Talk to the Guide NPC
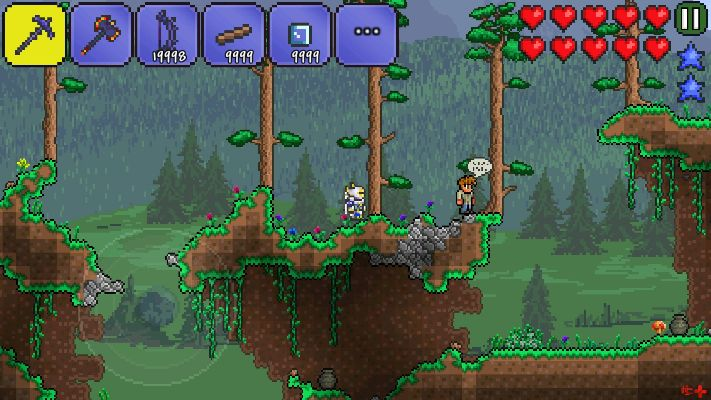Image resolution: width=711 pixels, height=400 pixels. 466,194
